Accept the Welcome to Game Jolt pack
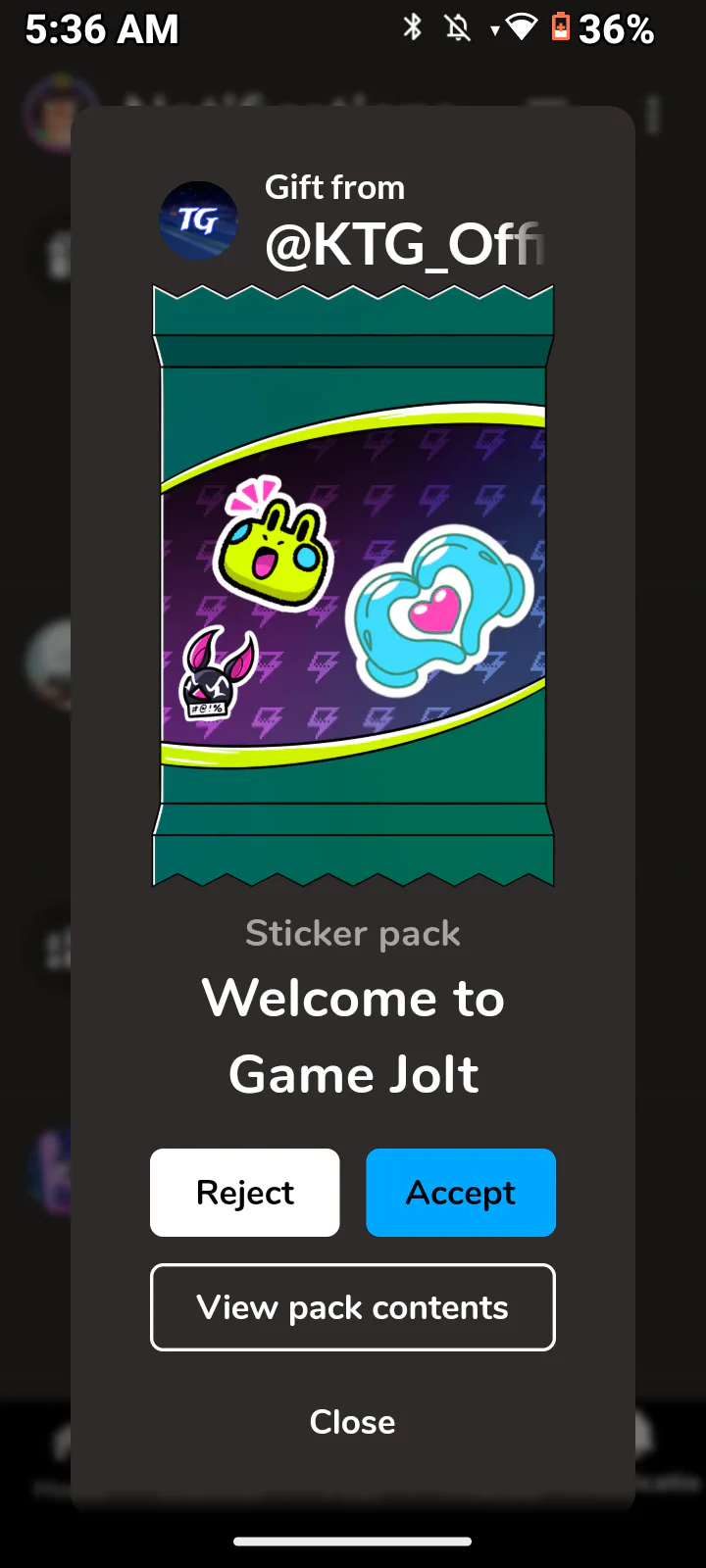Screen dimensions: 706x1568 (x=461, y=1193)
